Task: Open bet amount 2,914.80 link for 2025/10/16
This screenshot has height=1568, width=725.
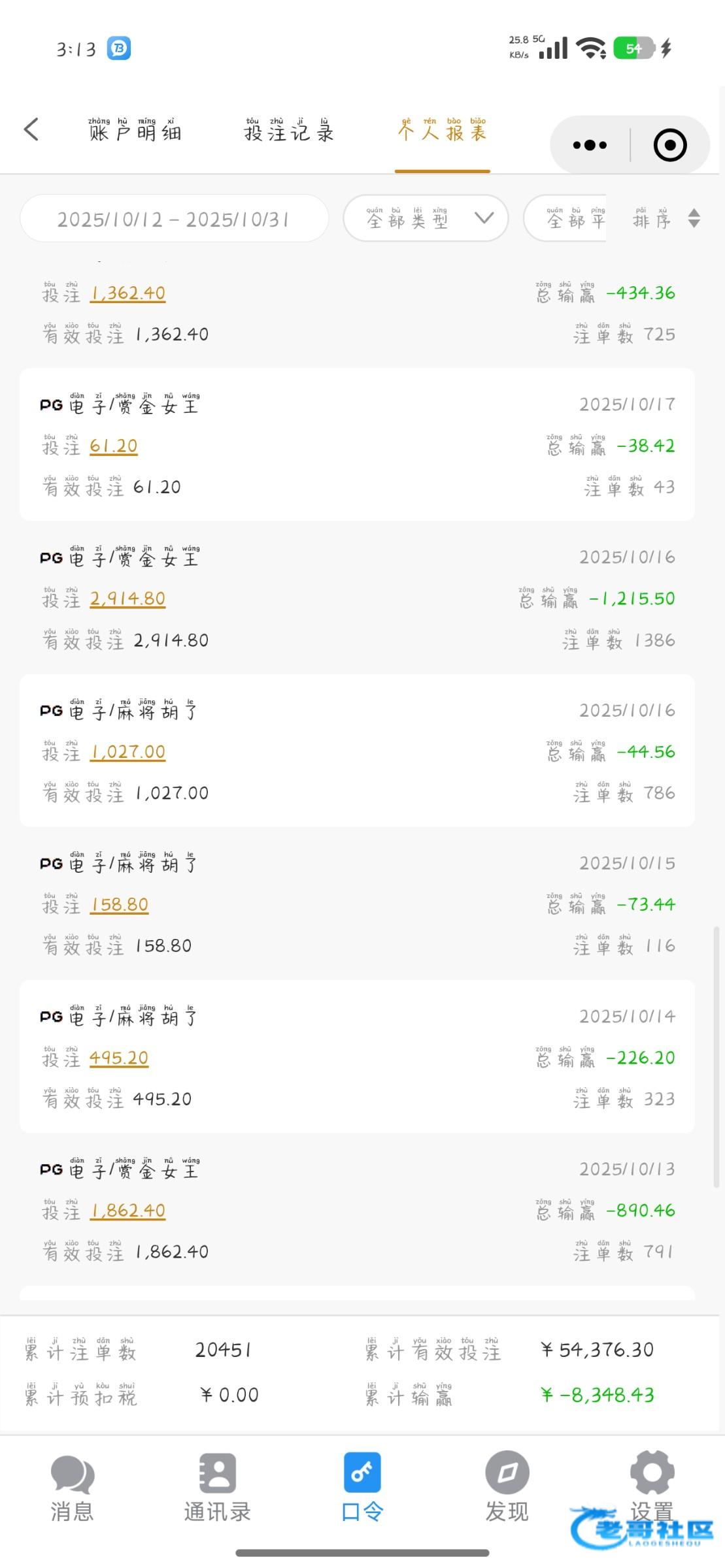Action: coord(127,599)
